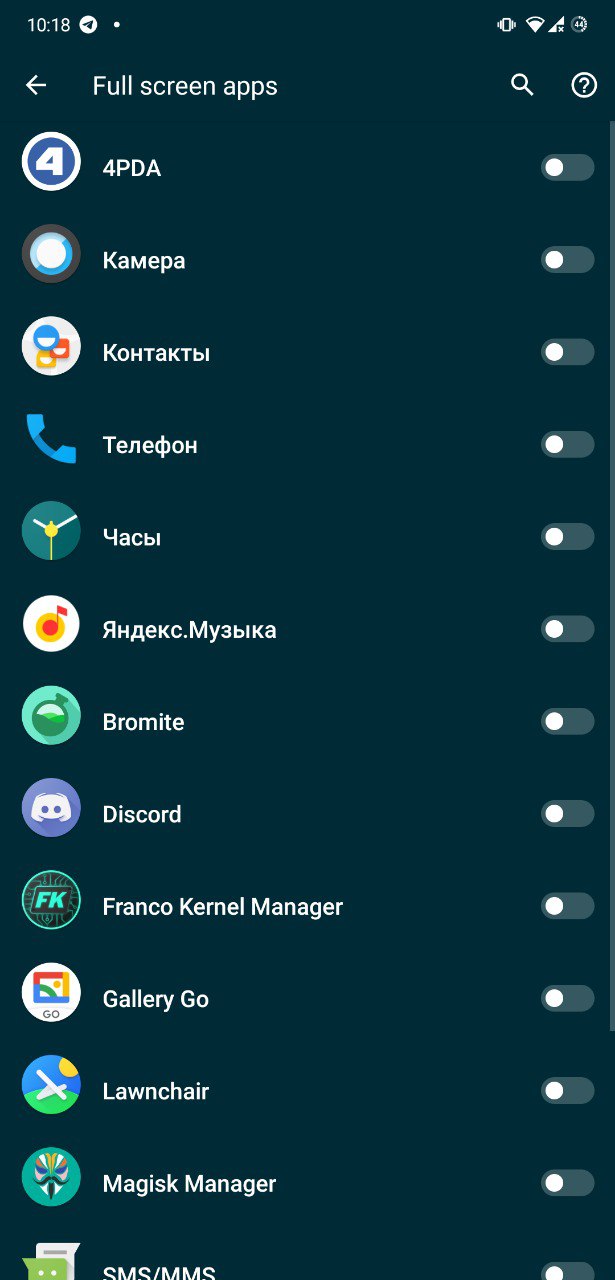The image size is (615, 1280).
Task: Open search in Full screen apps
Action: (522, 85)
